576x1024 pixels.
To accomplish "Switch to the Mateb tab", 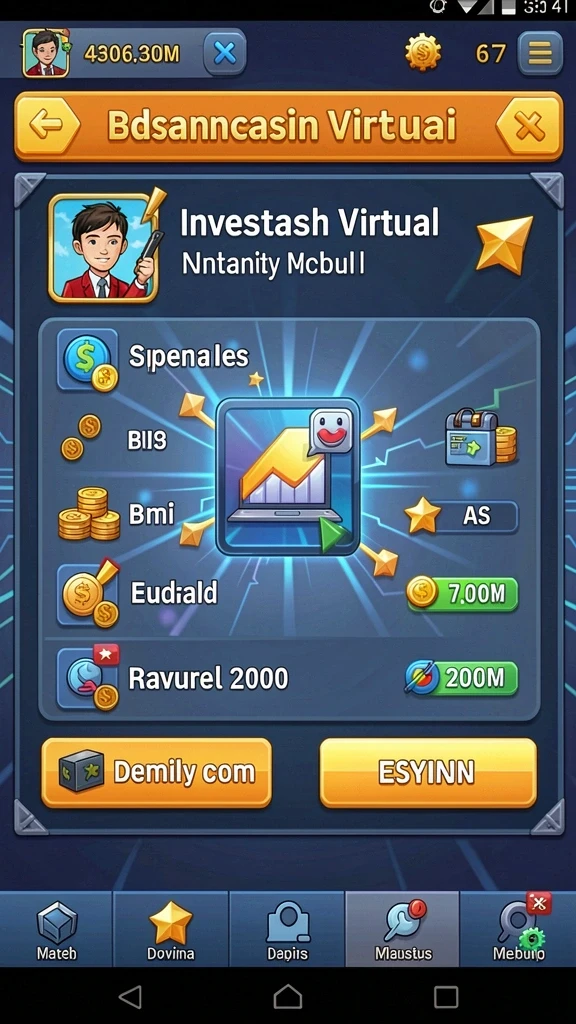I will pyautogui.click(x=57, y=930).
